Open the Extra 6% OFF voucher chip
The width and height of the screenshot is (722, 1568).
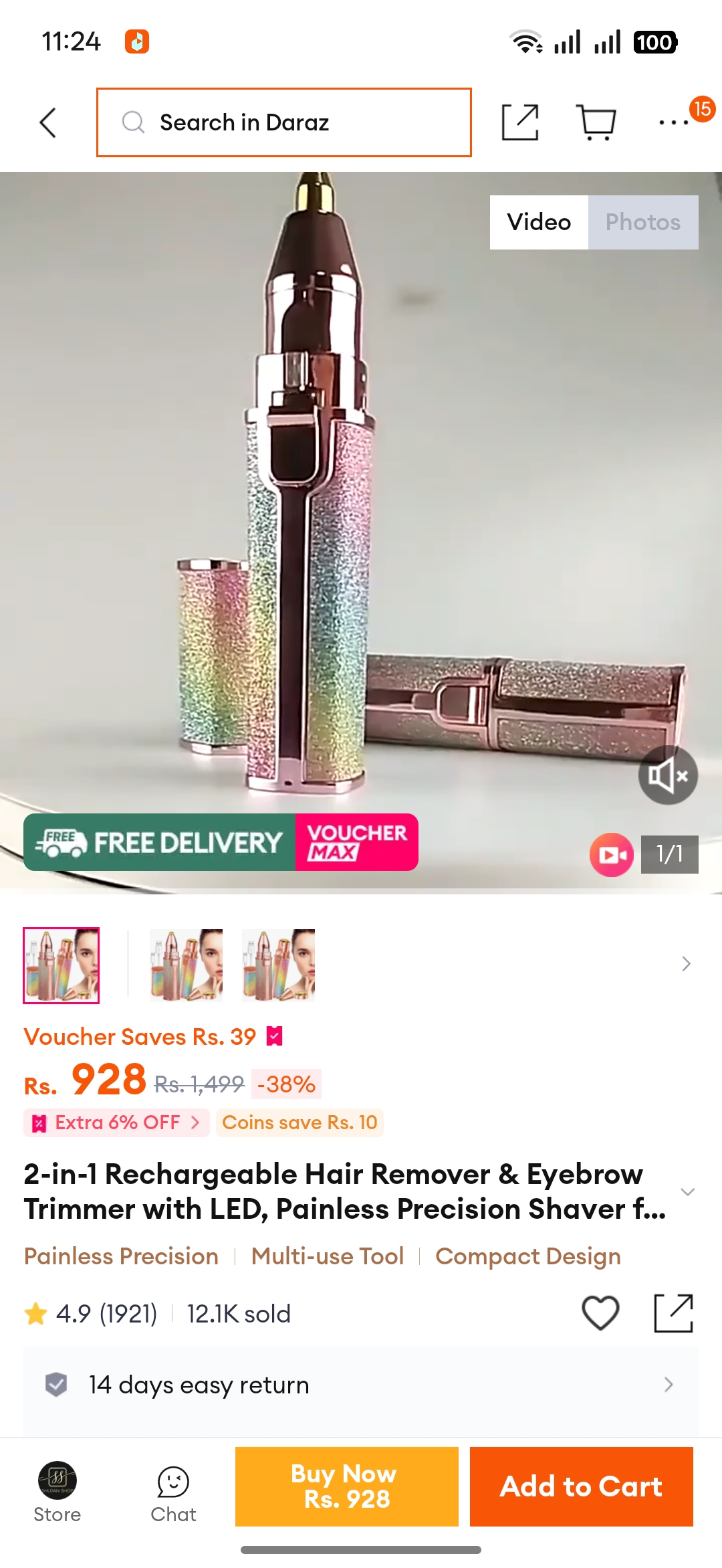click(x=116, y=1122)
